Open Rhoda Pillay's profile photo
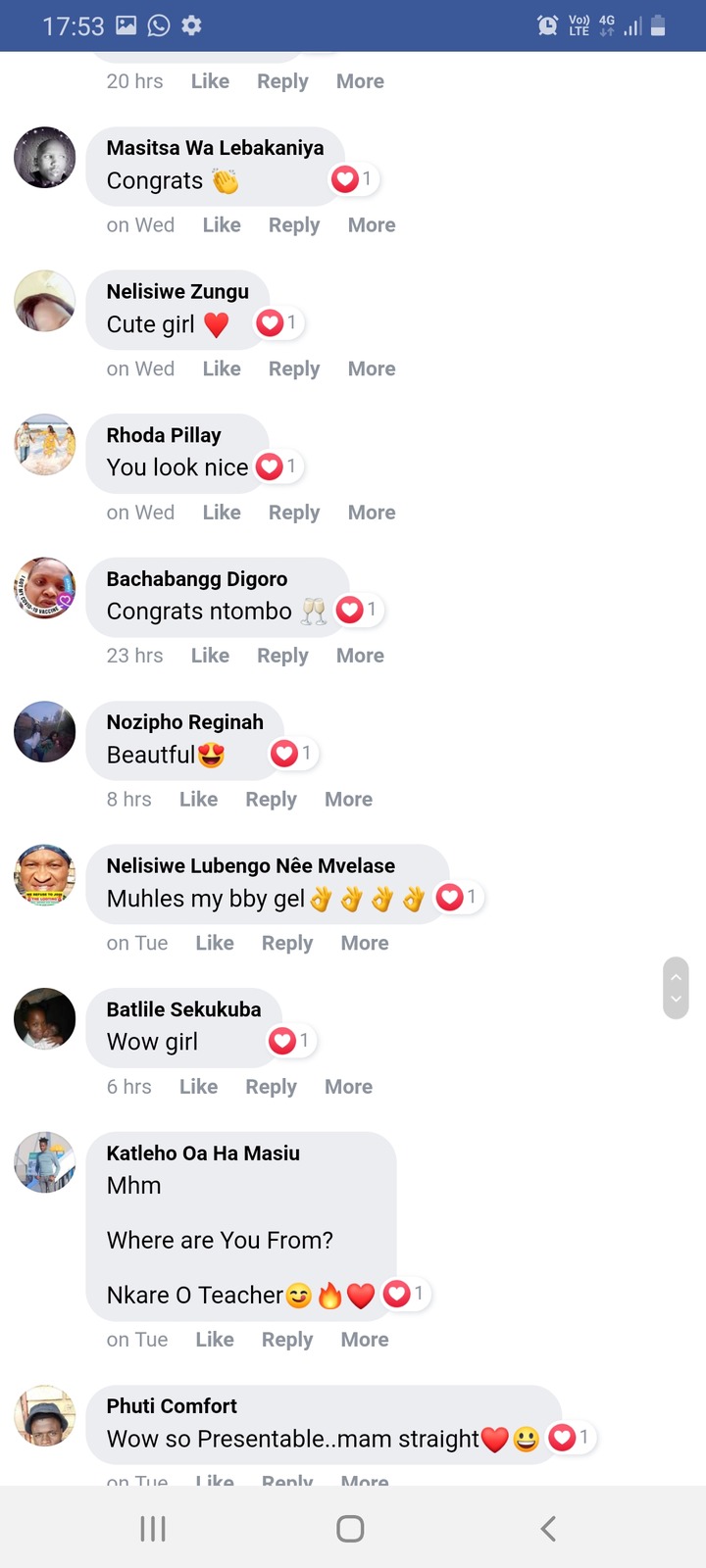Viewport: 706px width, 1568px height. 45,444
